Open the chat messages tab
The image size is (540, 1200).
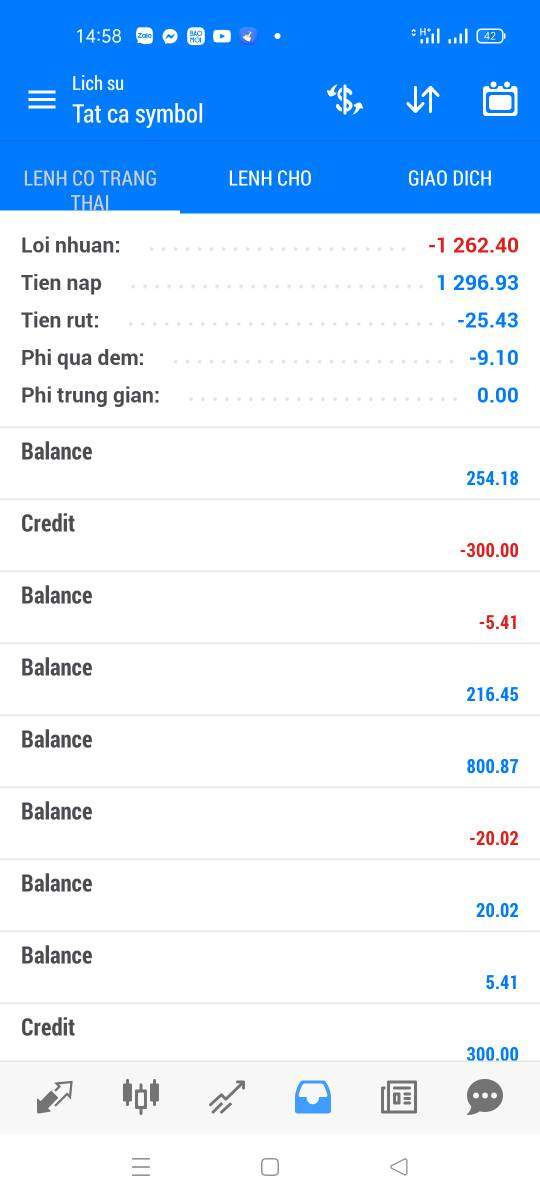(x=485, y=1097)
